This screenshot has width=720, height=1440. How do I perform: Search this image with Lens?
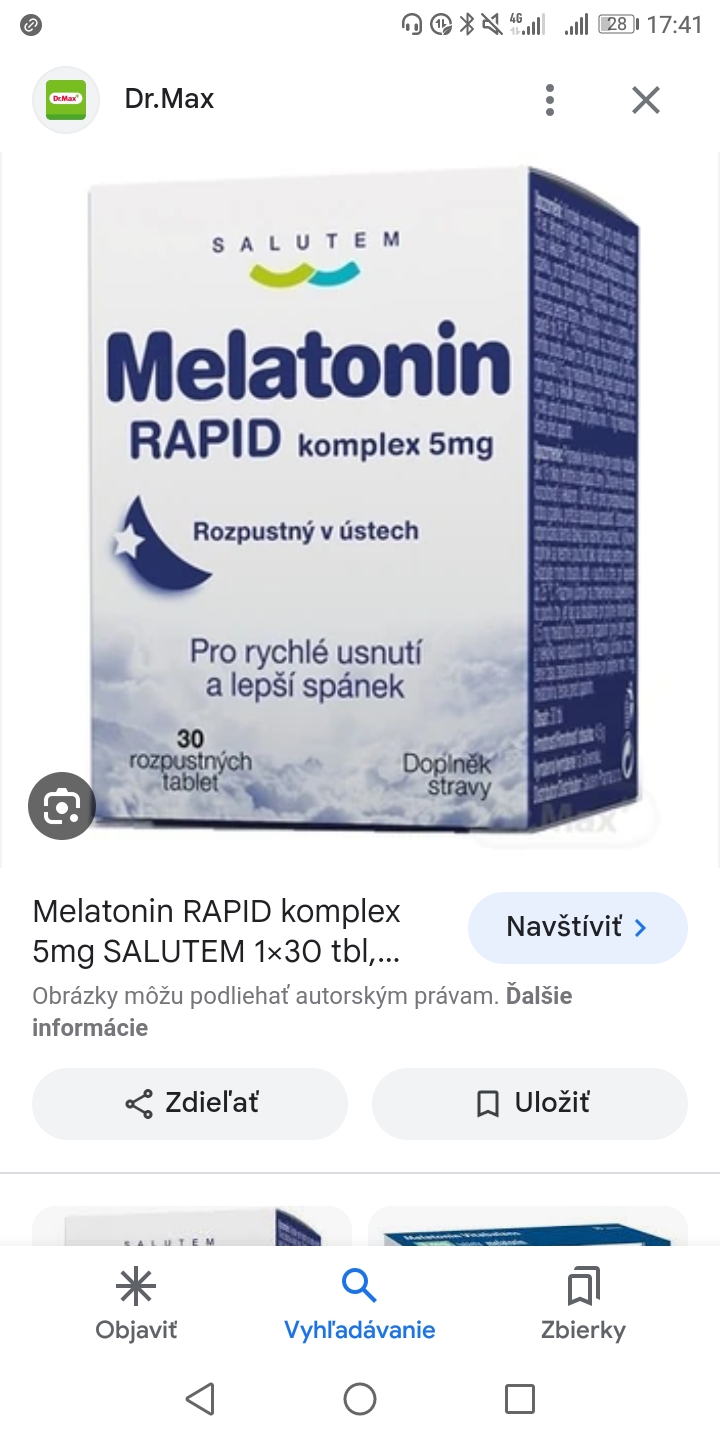62,805
